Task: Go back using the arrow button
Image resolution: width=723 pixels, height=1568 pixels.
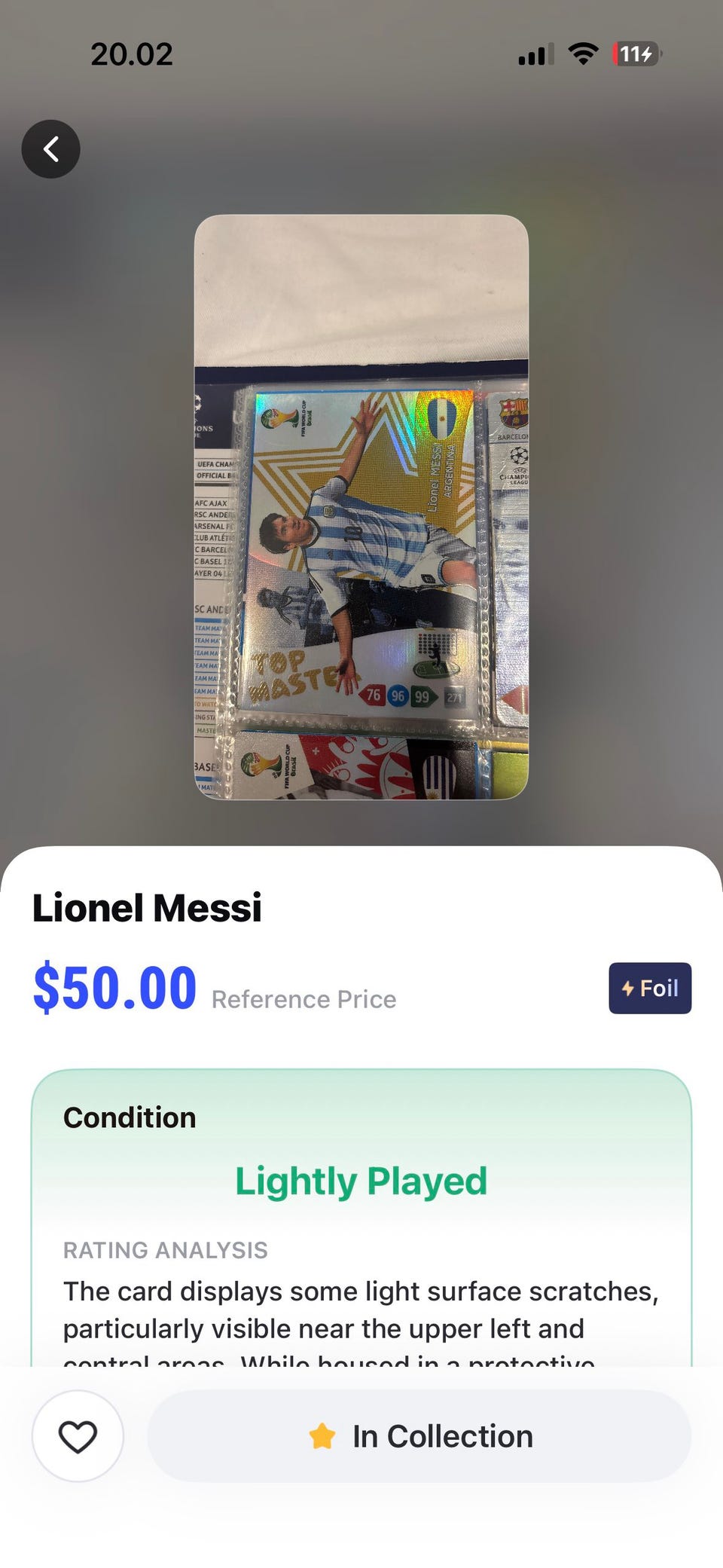Action: 50,149
